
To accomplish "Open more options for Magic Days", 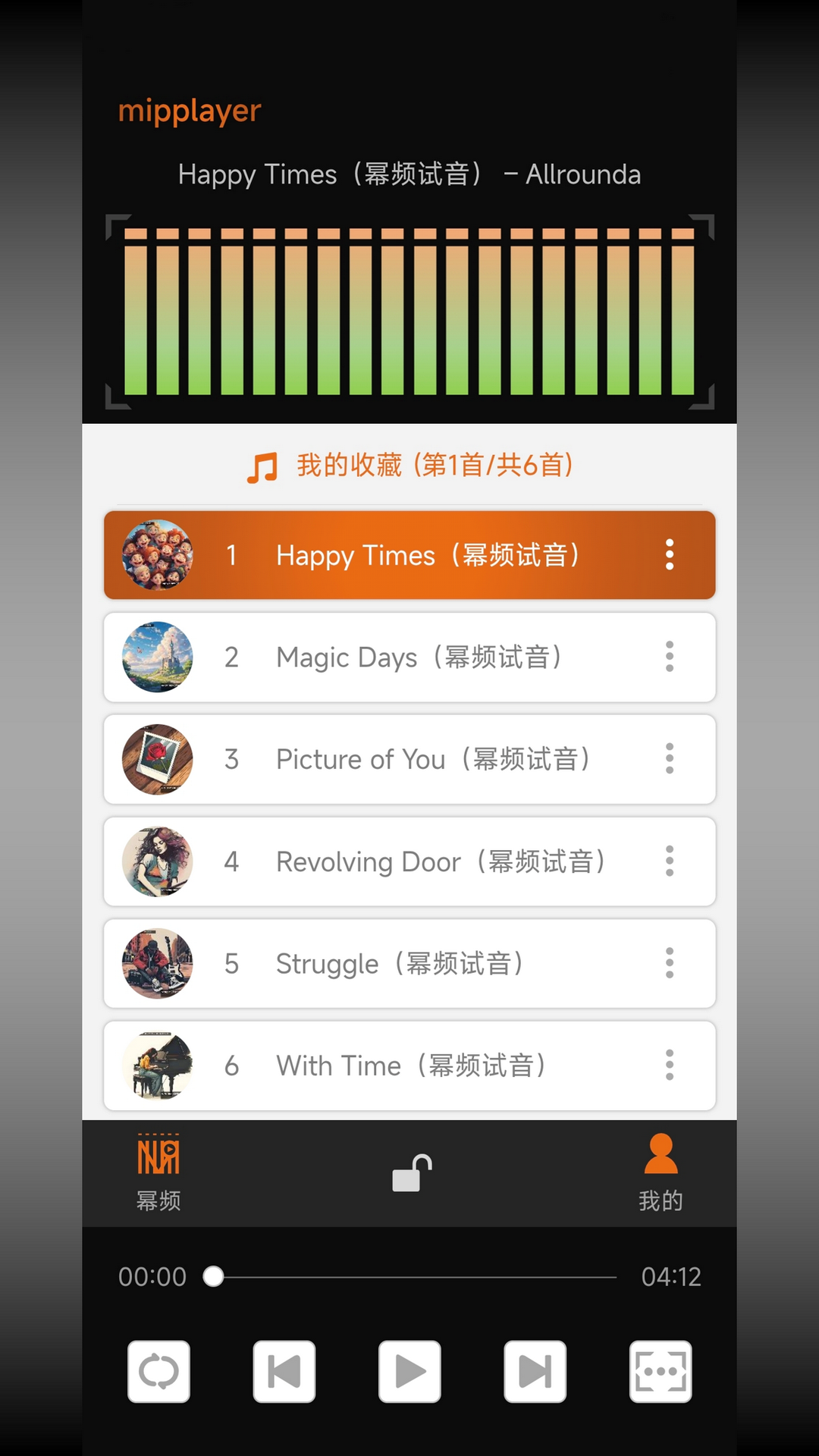I will click(x=670, y=657).
